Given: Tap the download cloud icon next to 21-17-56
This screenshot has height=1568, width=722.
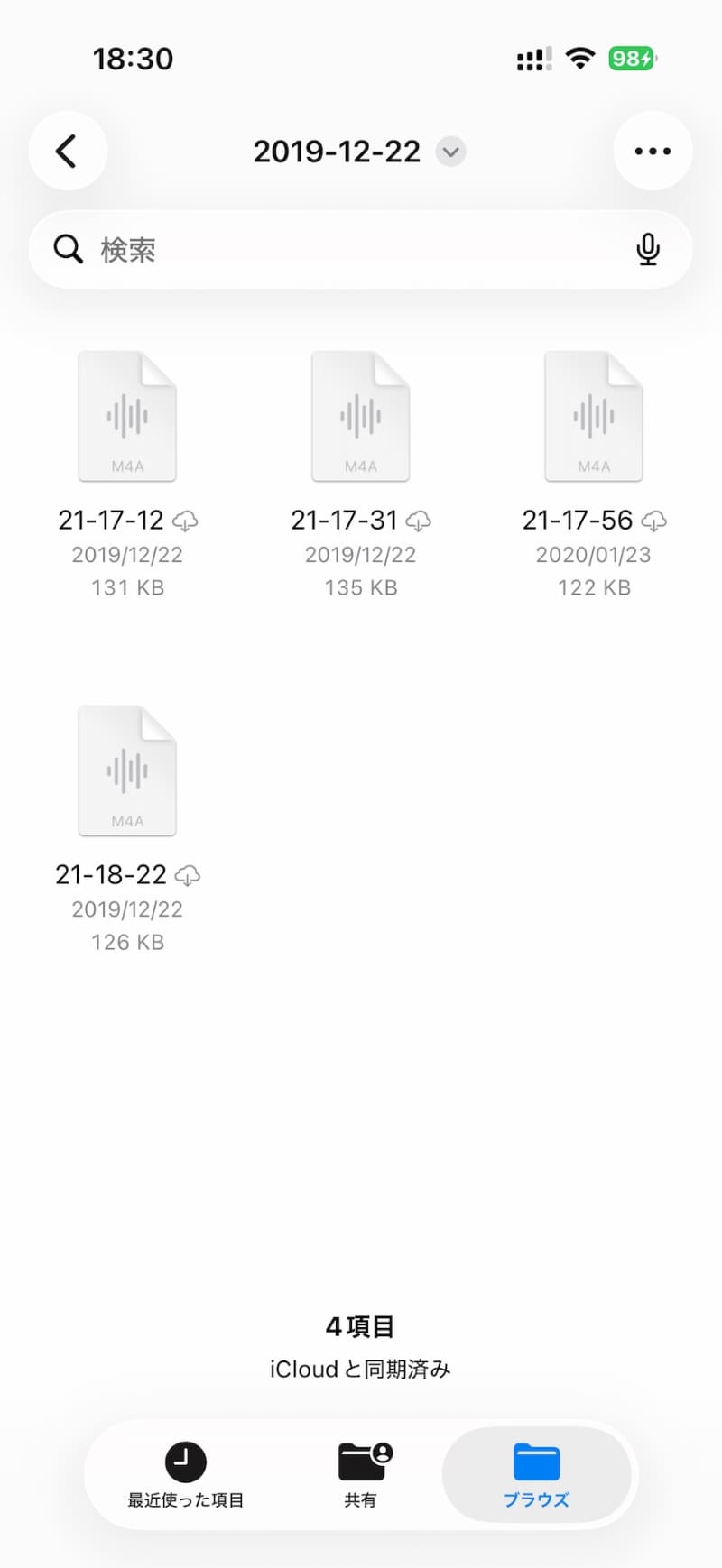Looking at the screenshot, I should (653, 520).
